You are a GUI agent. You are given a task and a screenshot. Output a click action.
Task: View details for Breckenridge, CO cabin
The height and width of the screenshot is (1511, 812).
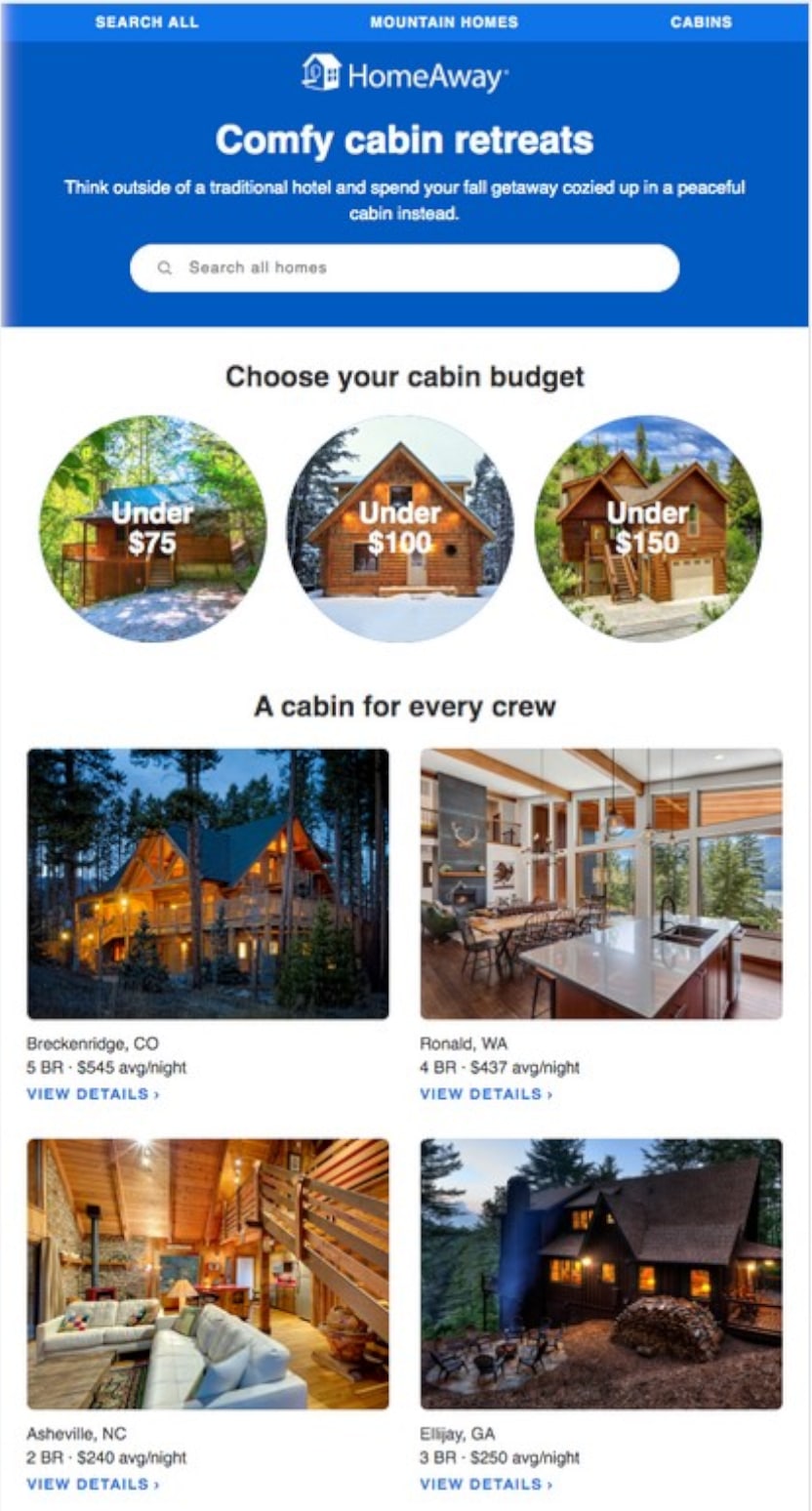tap(93, 1094)
